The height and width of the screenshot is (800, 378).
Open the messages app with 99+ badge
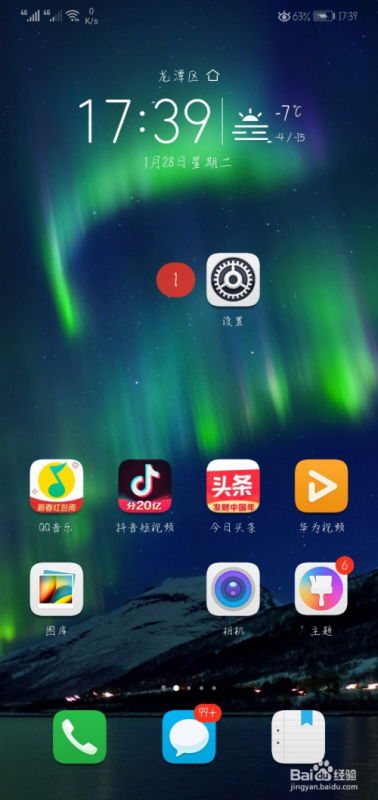tap(189, 737)
